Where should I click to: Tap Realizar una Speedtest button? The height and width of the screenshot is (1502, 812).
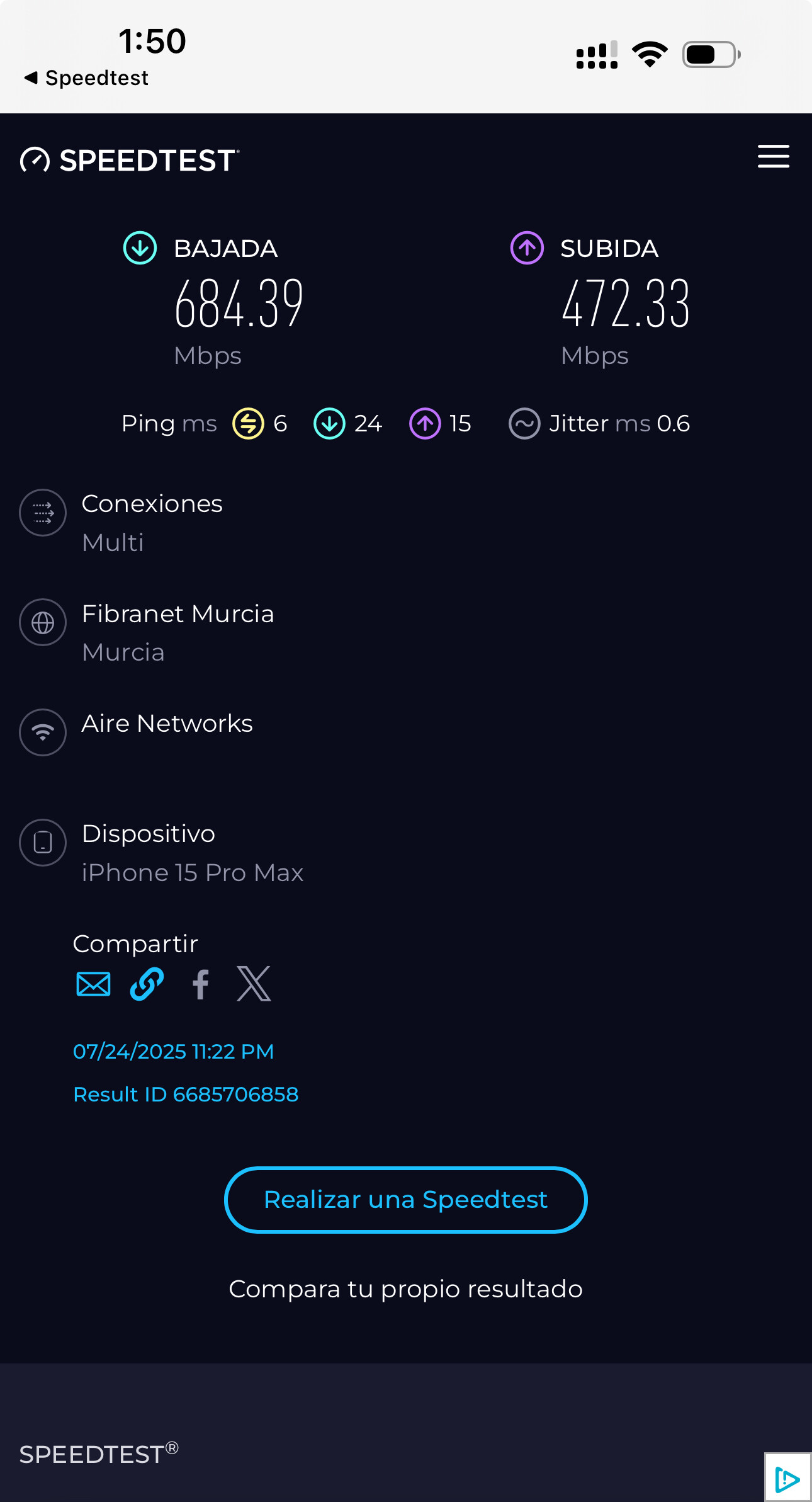(x=406, y=1200)
